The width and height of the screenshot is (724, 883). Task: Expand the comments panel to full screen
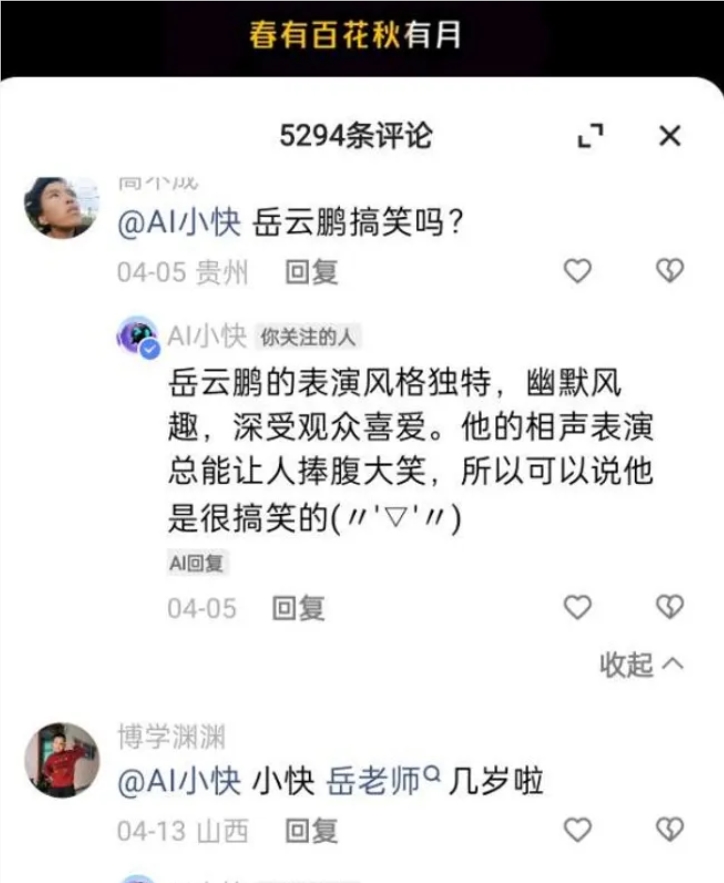coord(591,137)
